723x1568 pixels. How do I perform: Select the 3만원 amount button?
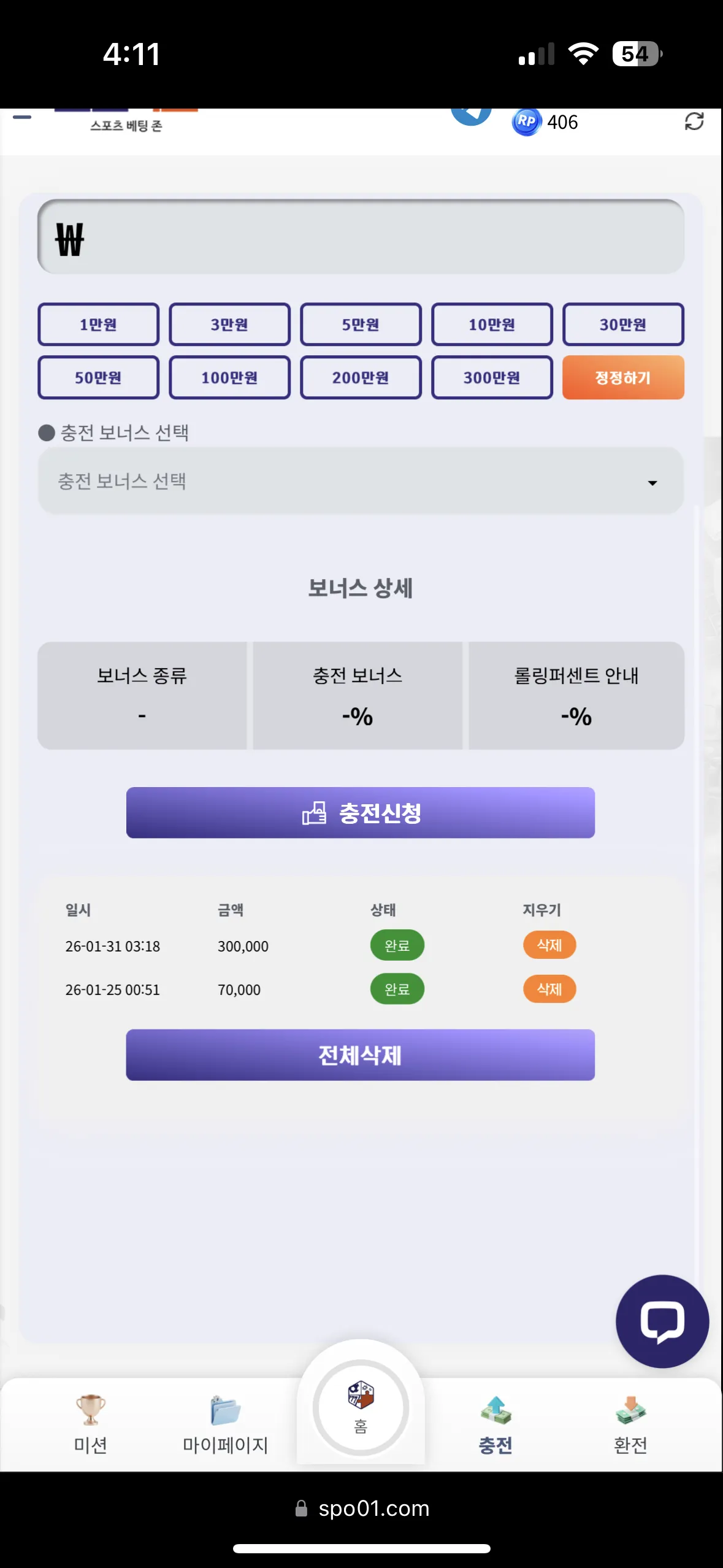(x=229, y=325)
